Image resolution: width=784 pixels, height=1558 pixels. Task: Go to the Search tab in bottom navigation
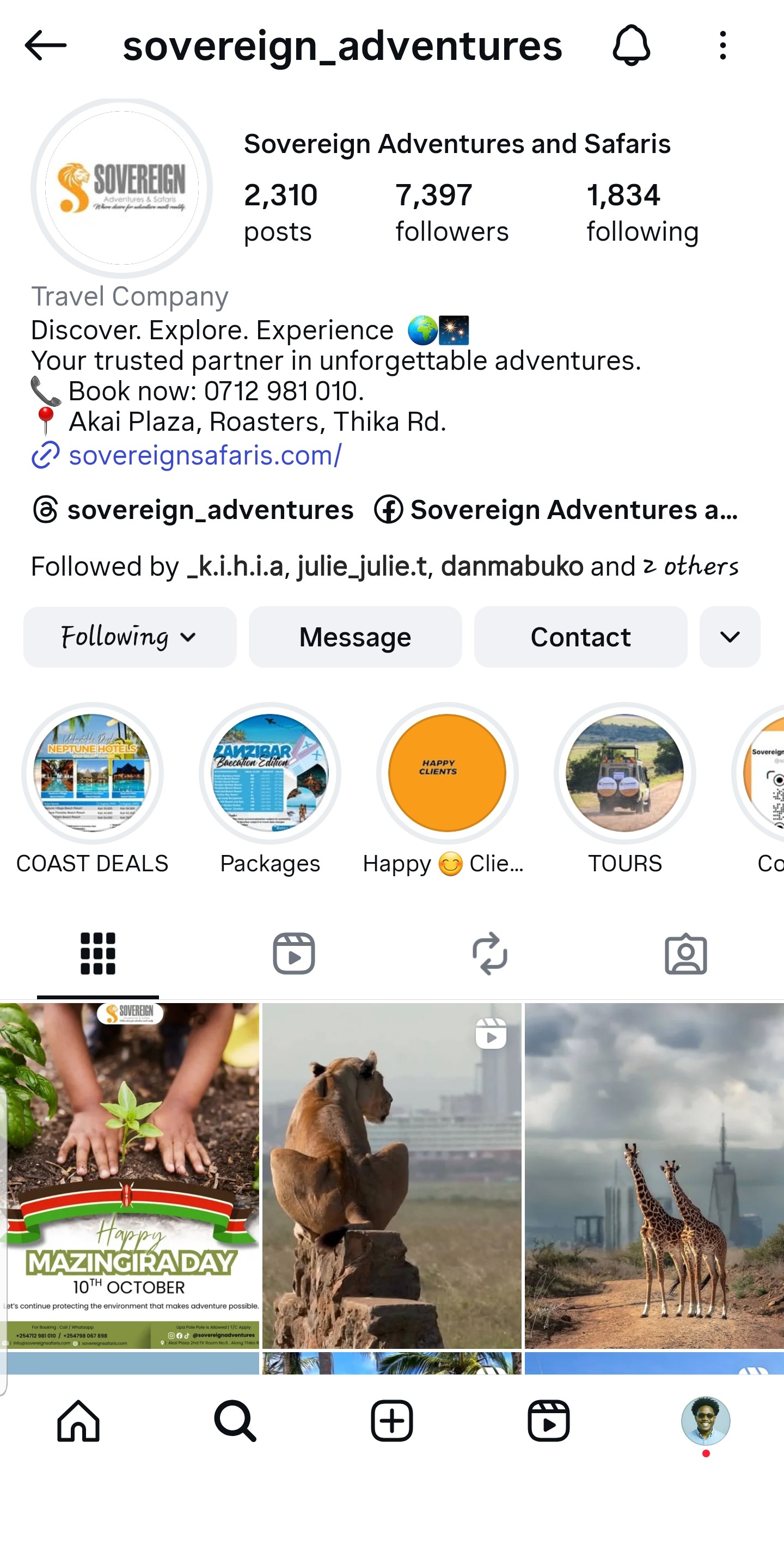[235, 1421]
